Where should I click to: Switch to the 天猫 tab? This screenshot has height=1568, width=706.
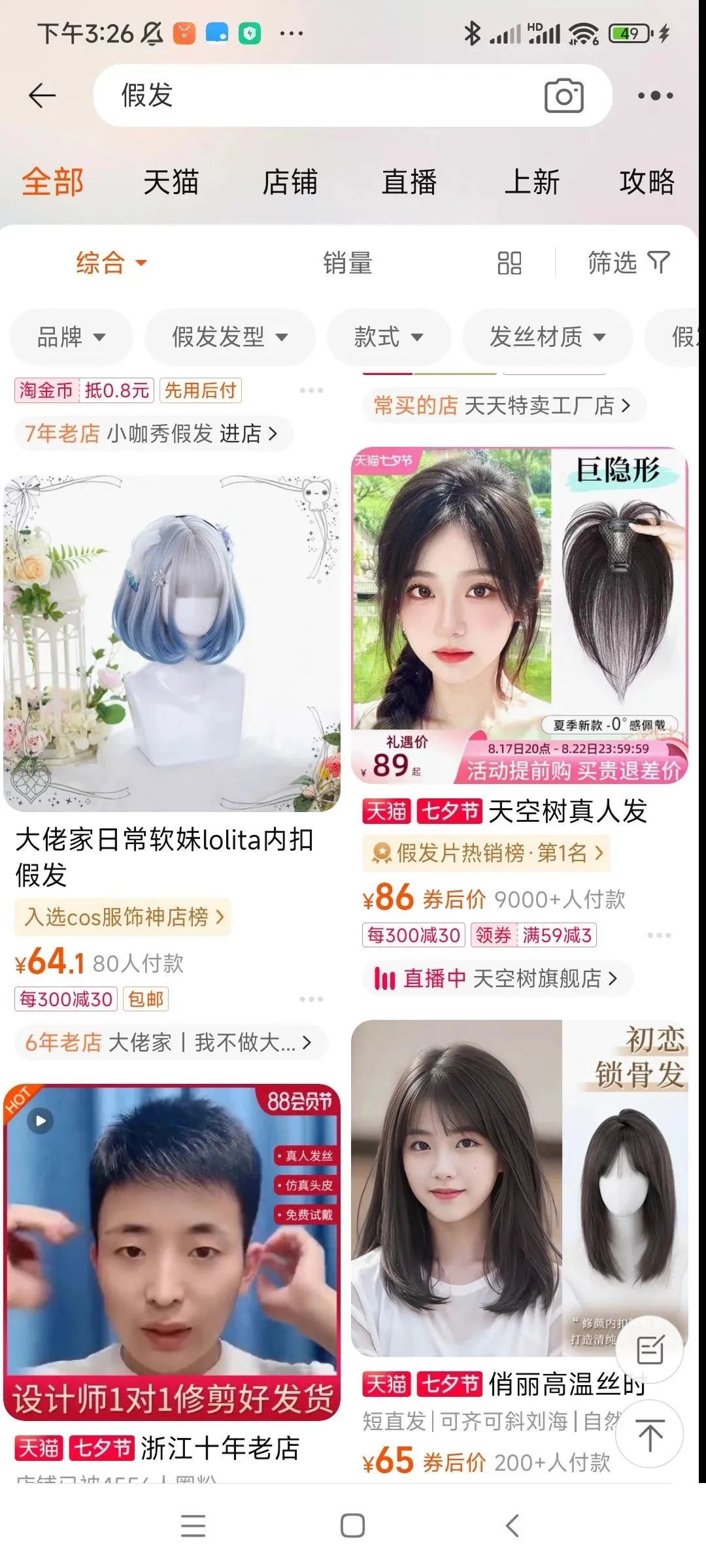(171, 182)
